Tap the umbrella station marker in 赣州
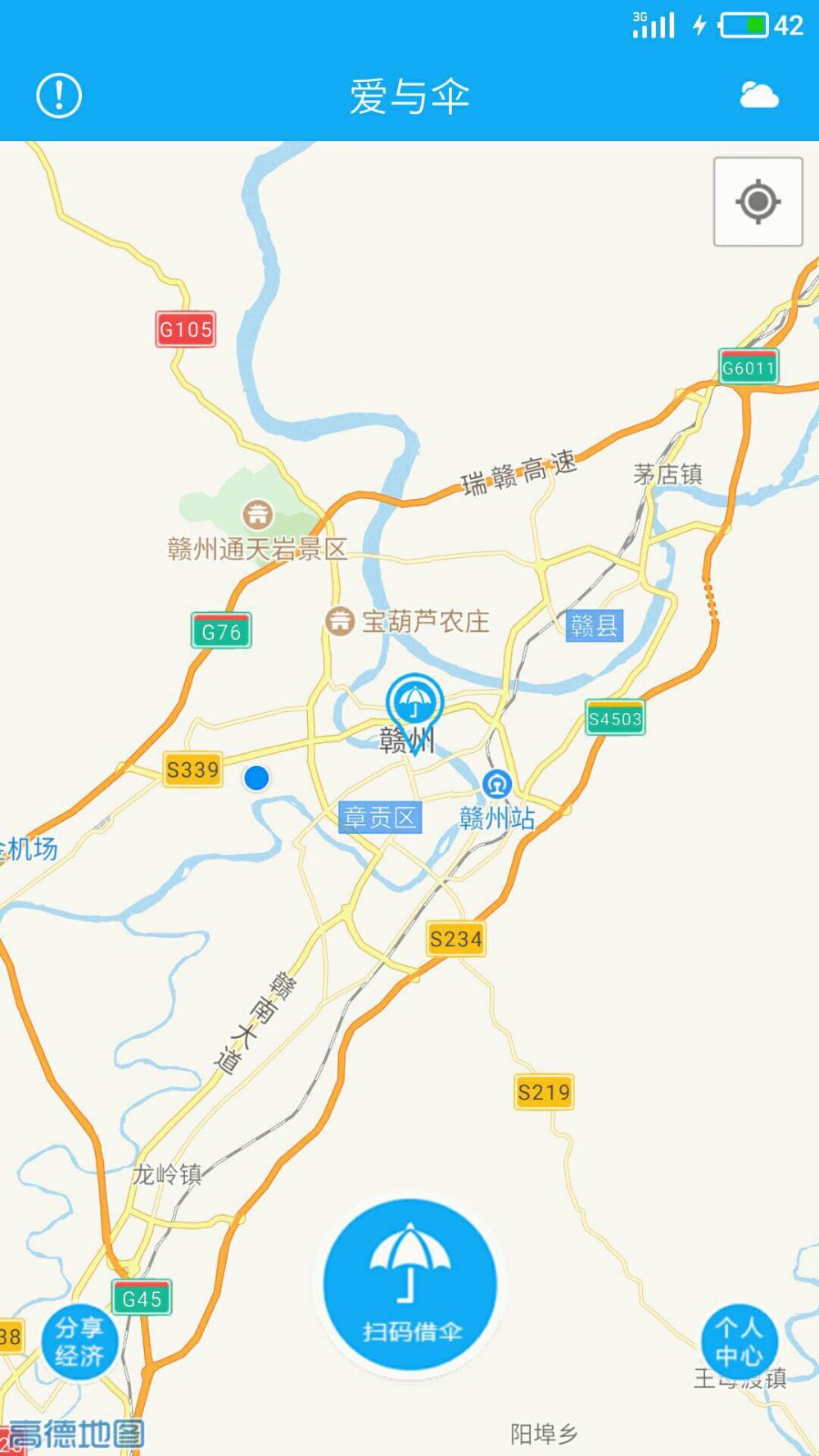Screen dimensions: 819x1456 (x=414, y=705)
